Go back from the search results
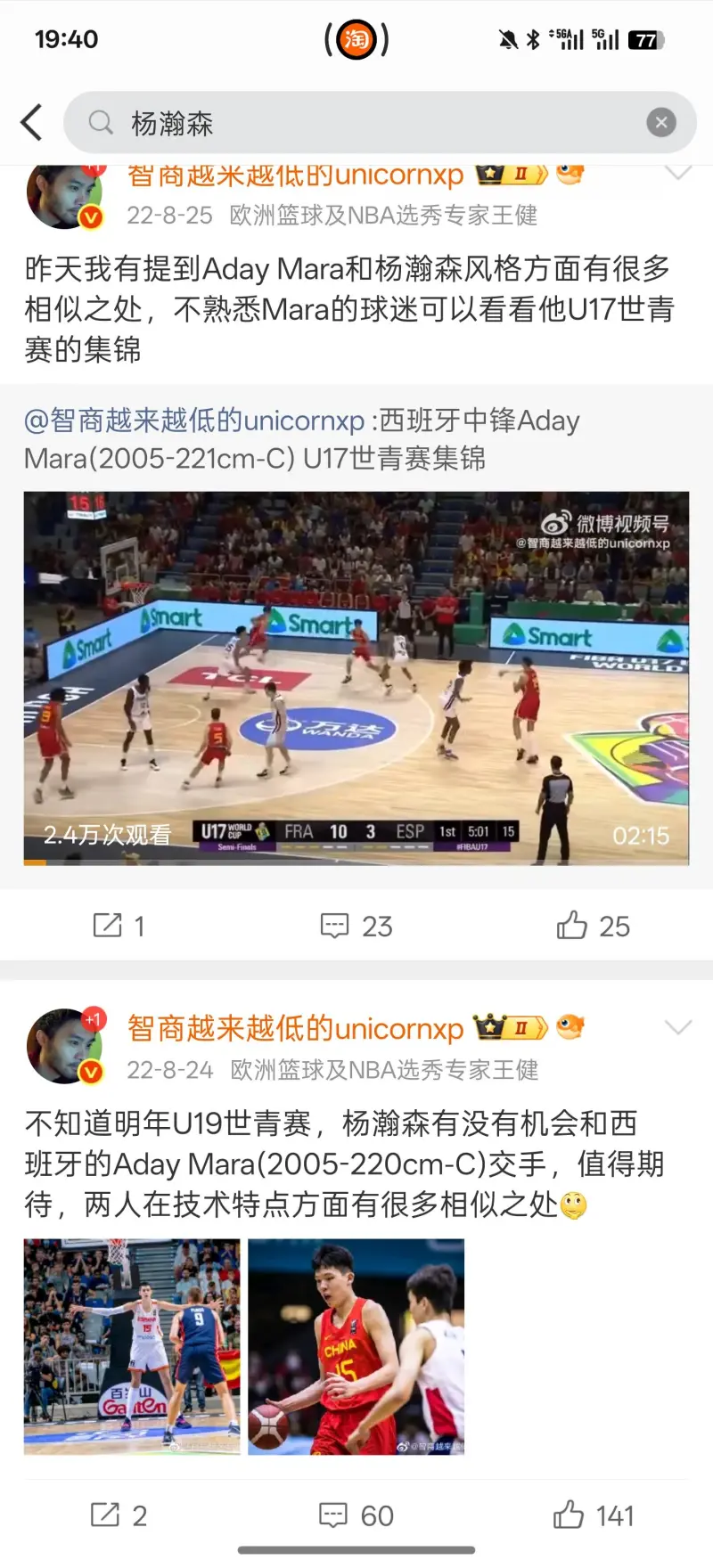Image resolution: width=713 pixels, height=1568 pixels. pyautogui.click(x=32, y=123)
